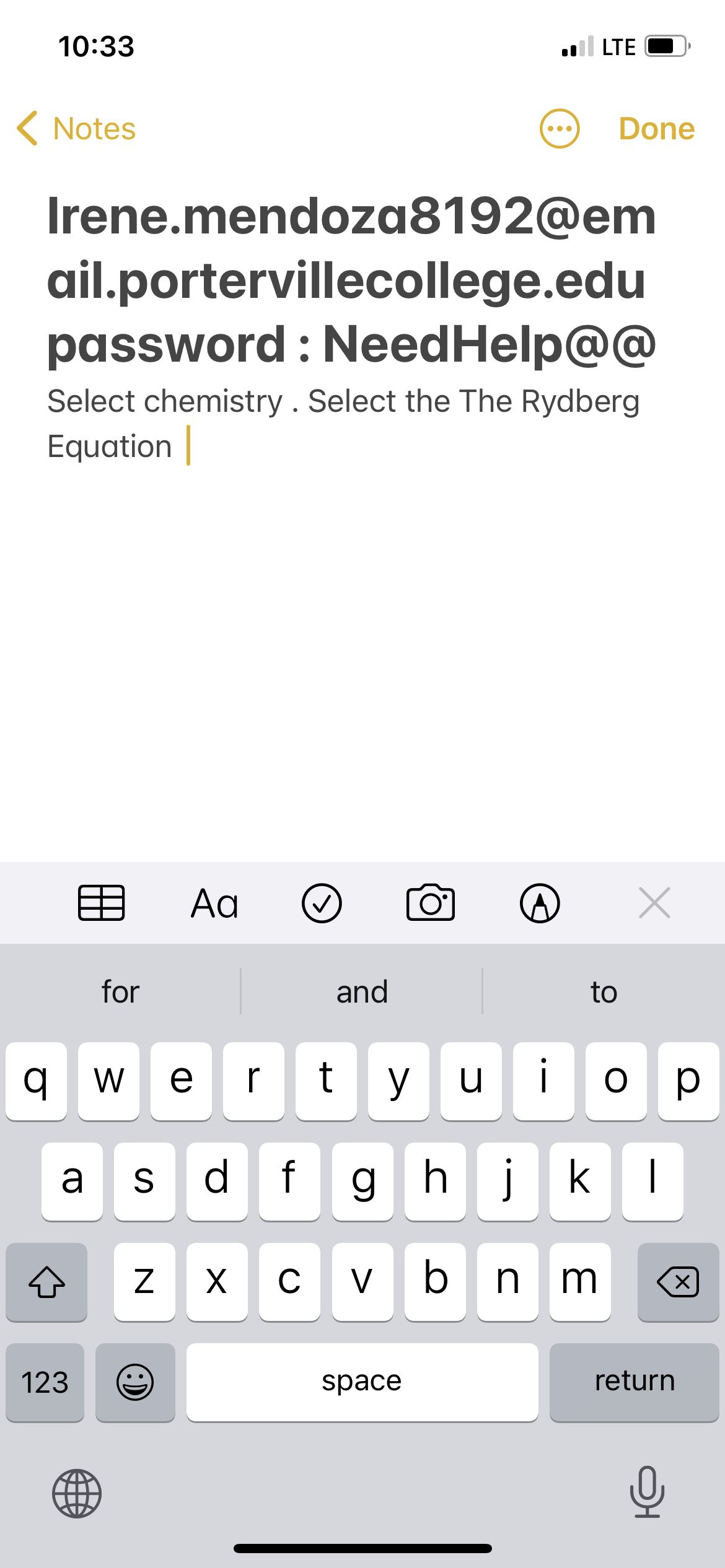Image resolution: width=725 pixels, height=1568 pixels.
Task: Tap the return key
Action: pyautogui.click(x=634, y=1381)
